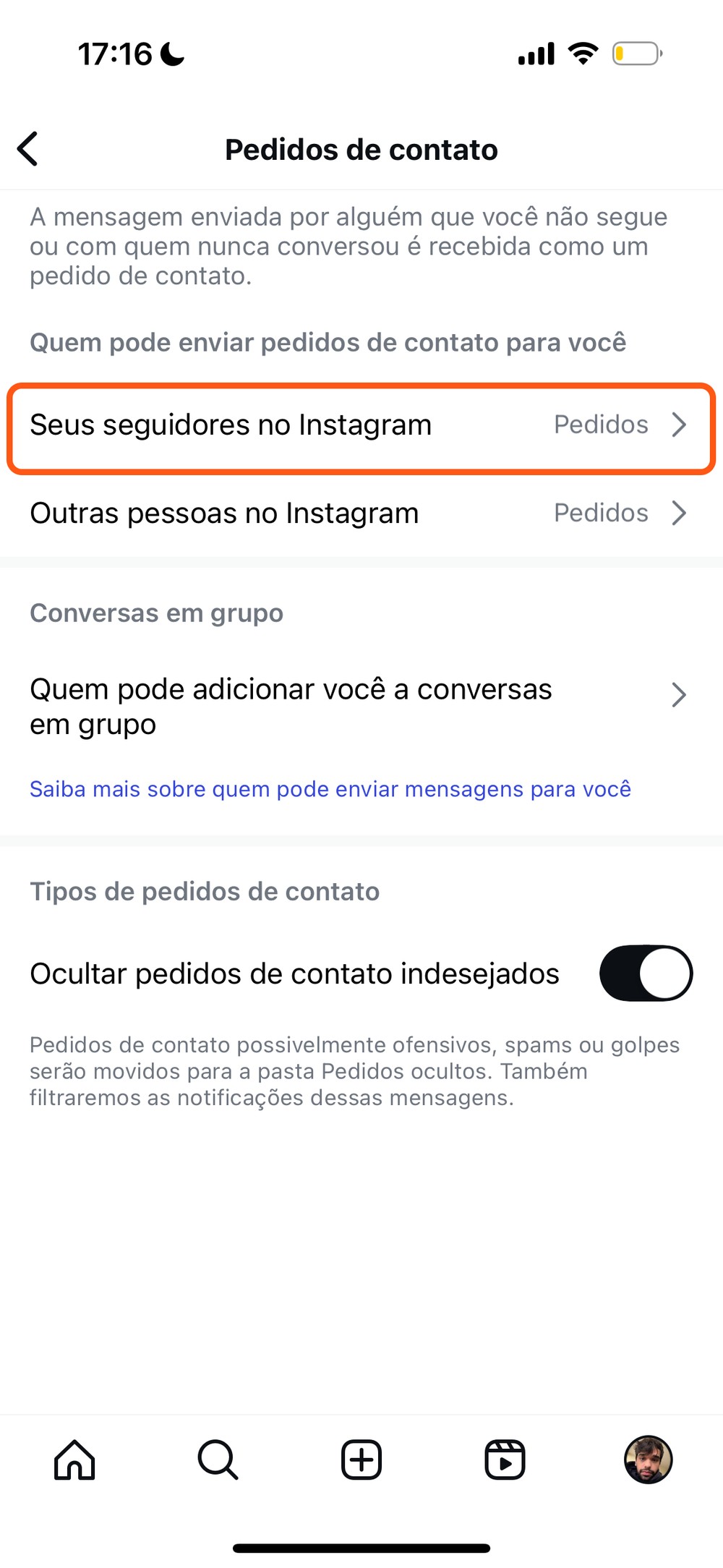This screenshot has height=1568, width=723.
Task: Go to the Home feed tab
Action: click(74, 1460)
